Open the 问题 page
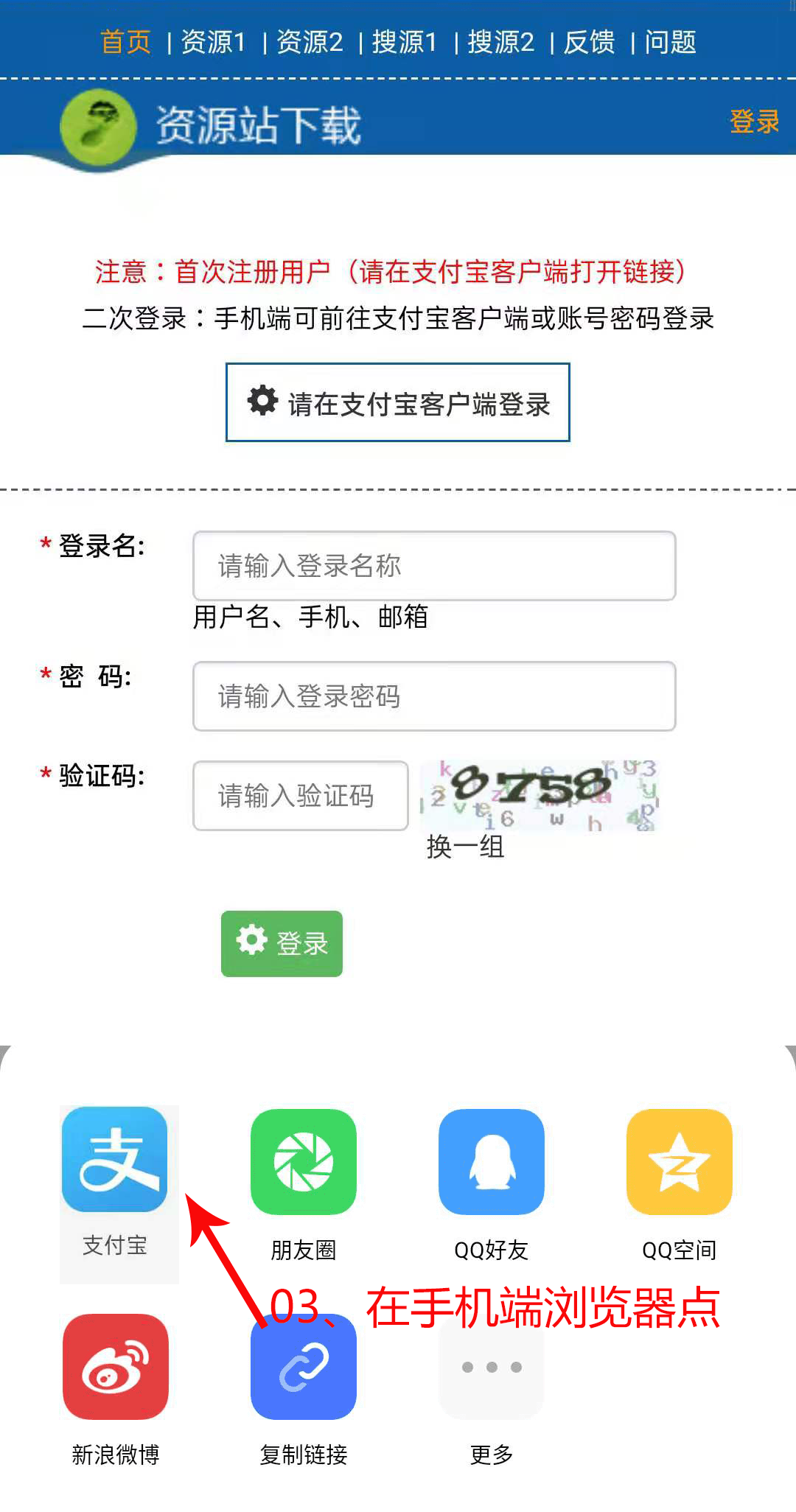This screenshot has width=796, height=1512. (x=671, y=42)
